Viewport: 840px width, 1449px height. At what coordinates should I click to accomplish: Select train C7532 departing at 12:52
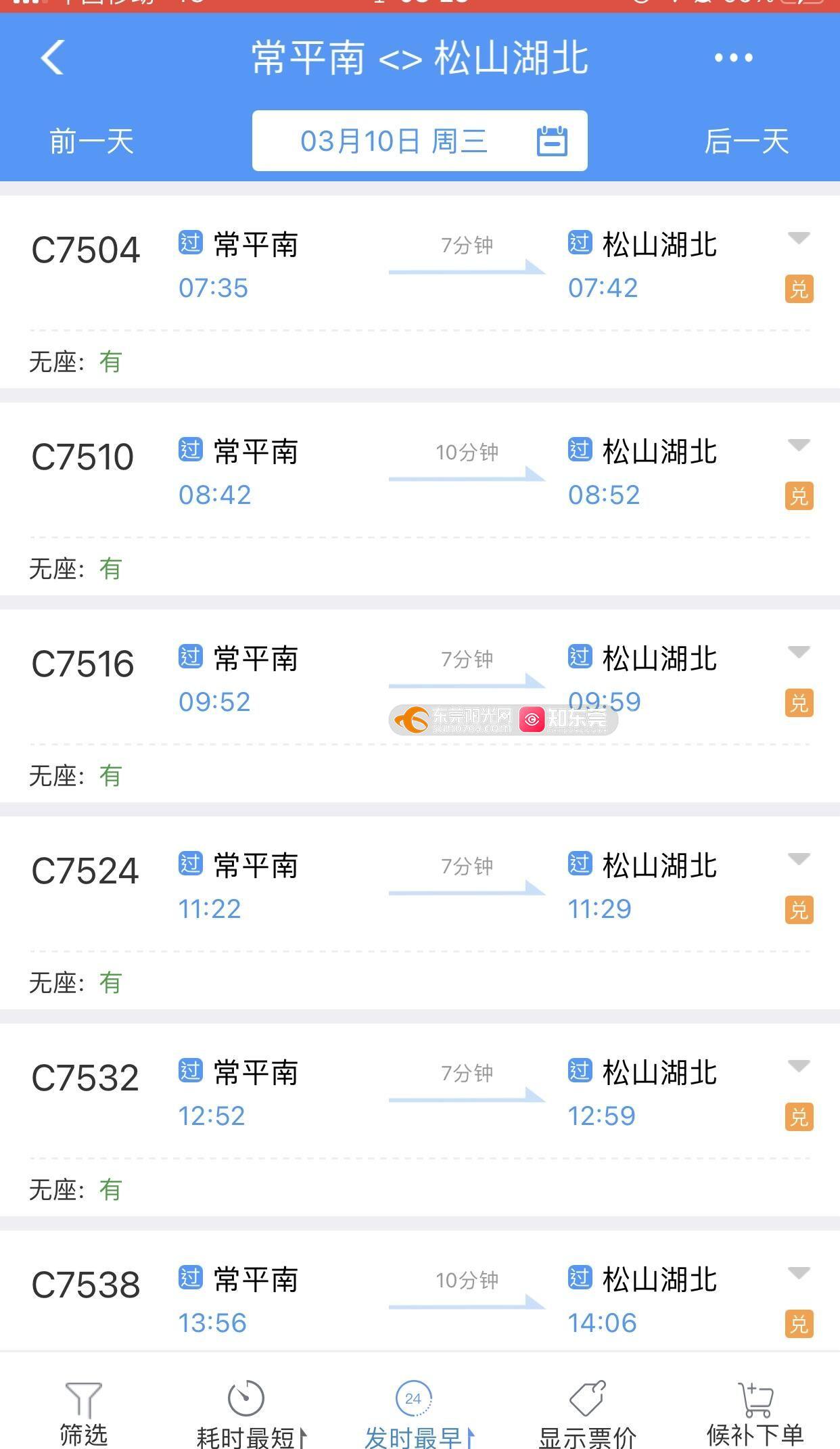coord(420,1120)
